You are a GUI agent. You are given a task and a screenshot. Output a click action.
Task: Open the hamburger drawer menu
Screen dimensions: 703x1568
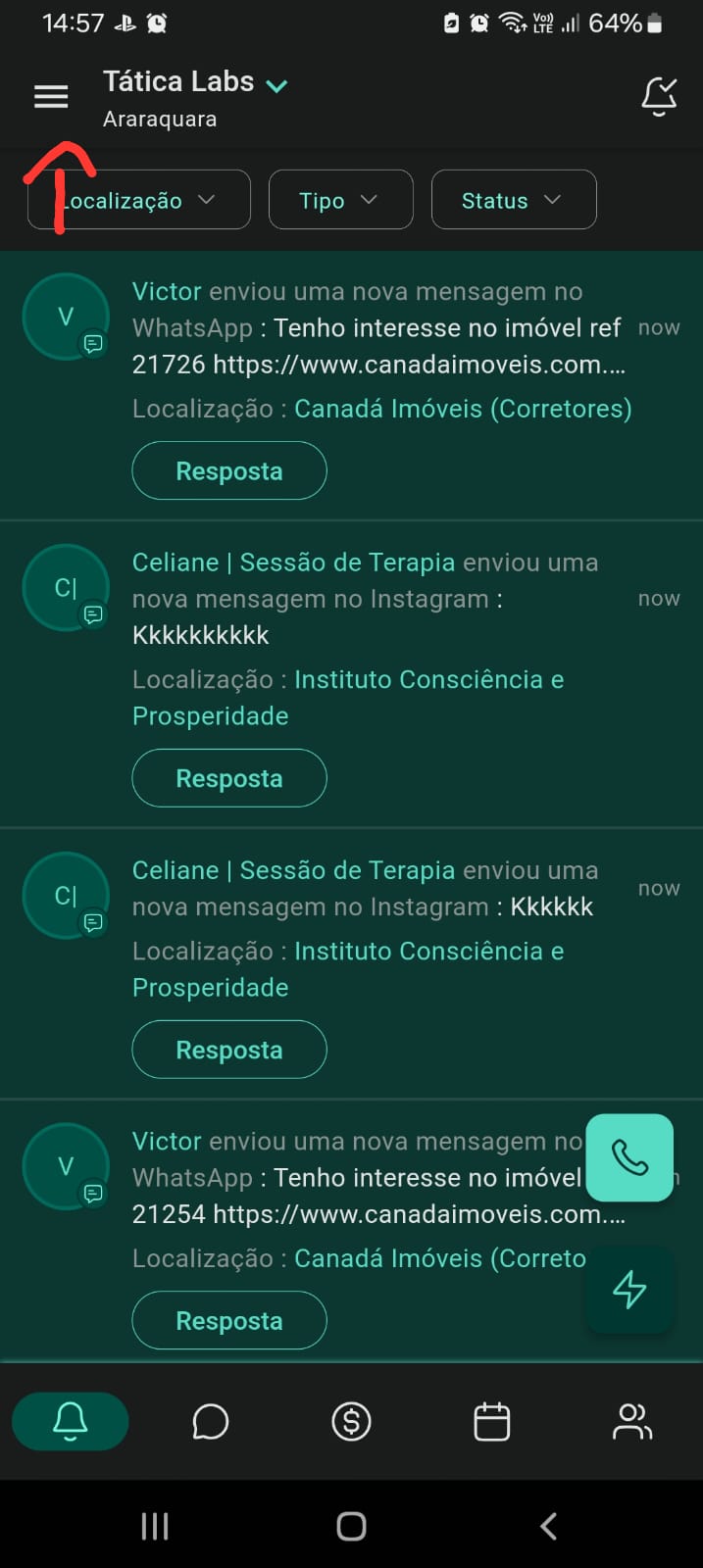(x=51, y=96)
